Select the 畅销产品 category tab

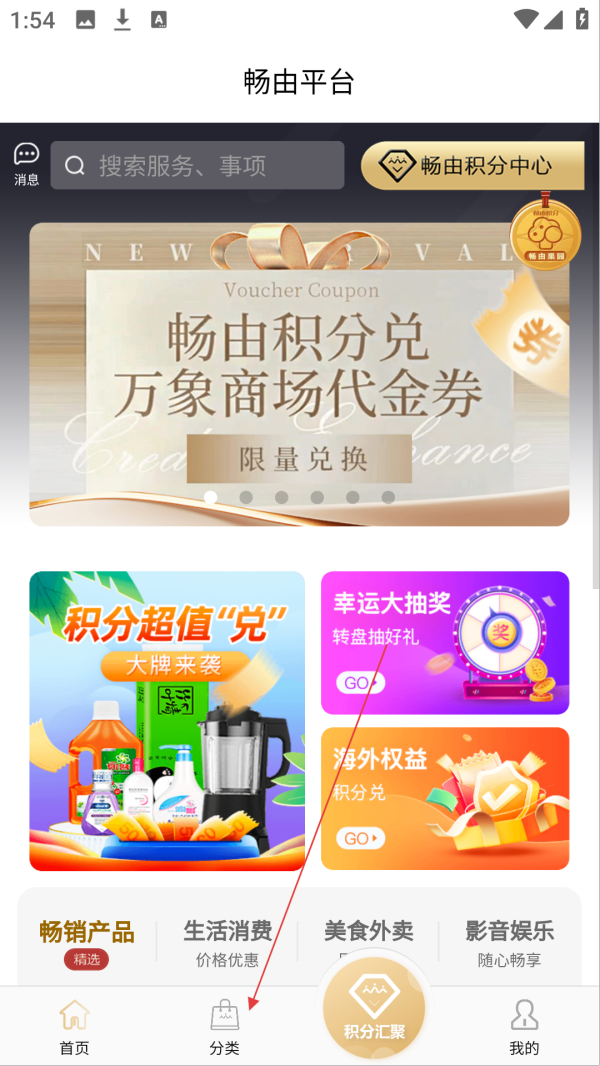pos(87,944)
